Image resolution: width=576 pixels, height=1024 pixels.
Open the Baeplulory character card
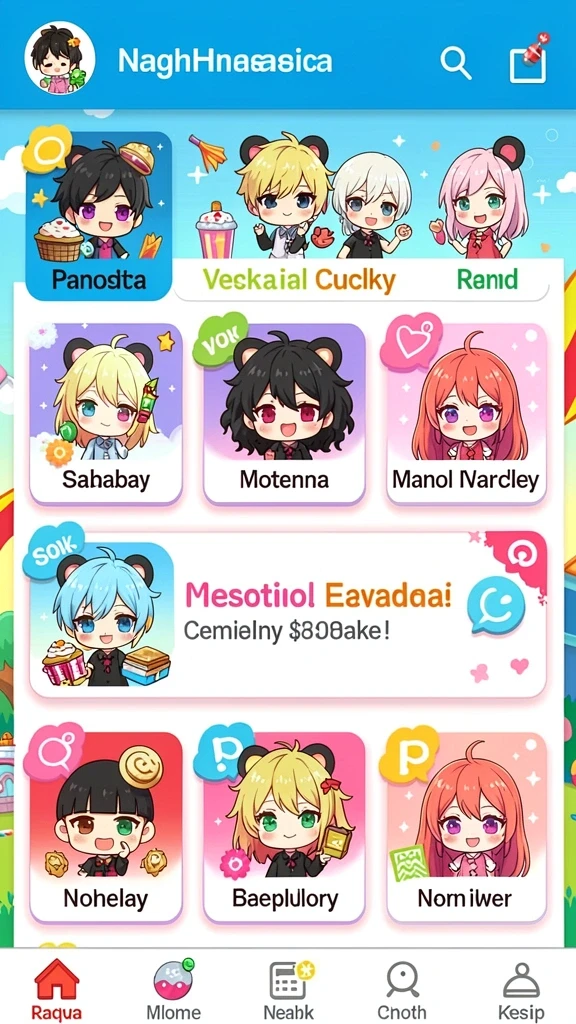click(x=283, y=827)
